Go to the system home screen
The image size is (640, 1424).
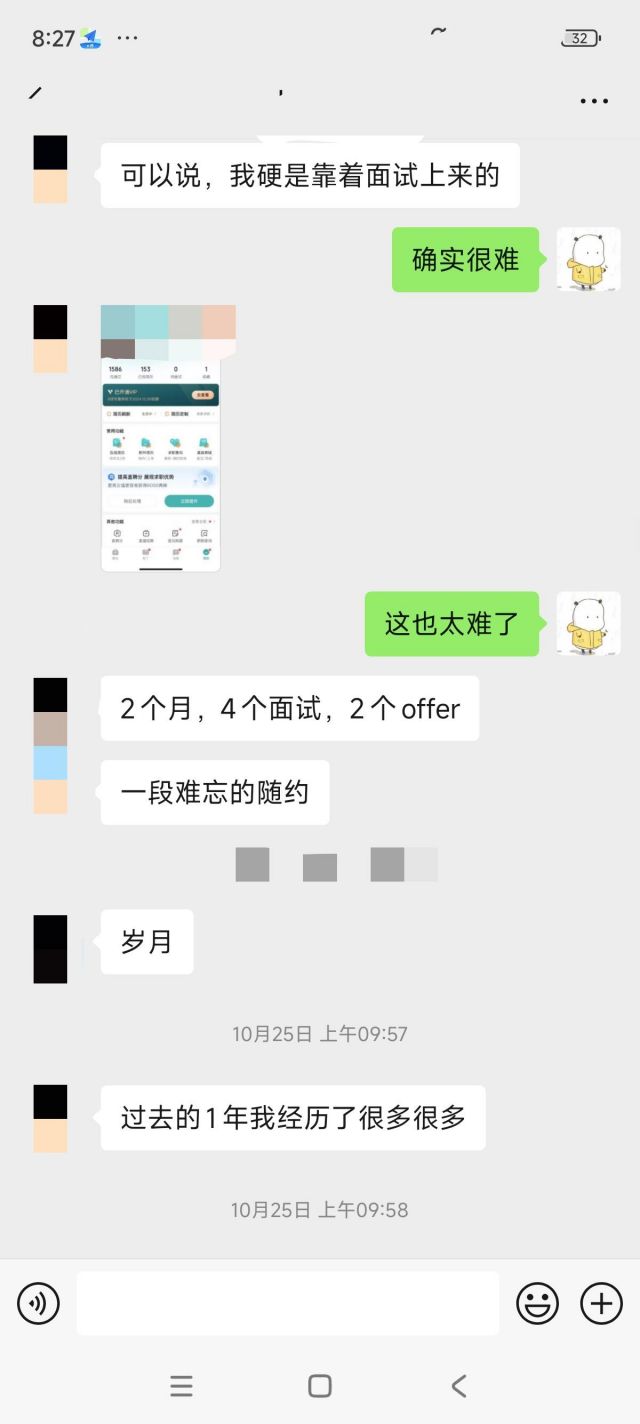click(x=320, y=1386)
